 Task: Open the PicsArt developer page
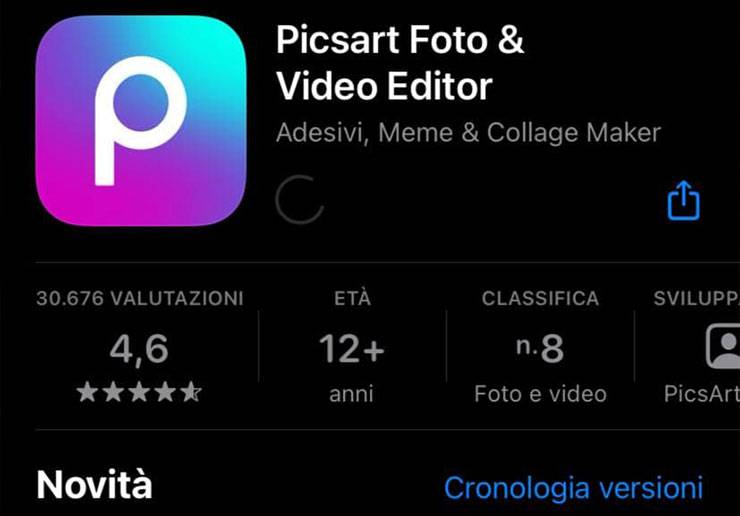tap(700, 348)
